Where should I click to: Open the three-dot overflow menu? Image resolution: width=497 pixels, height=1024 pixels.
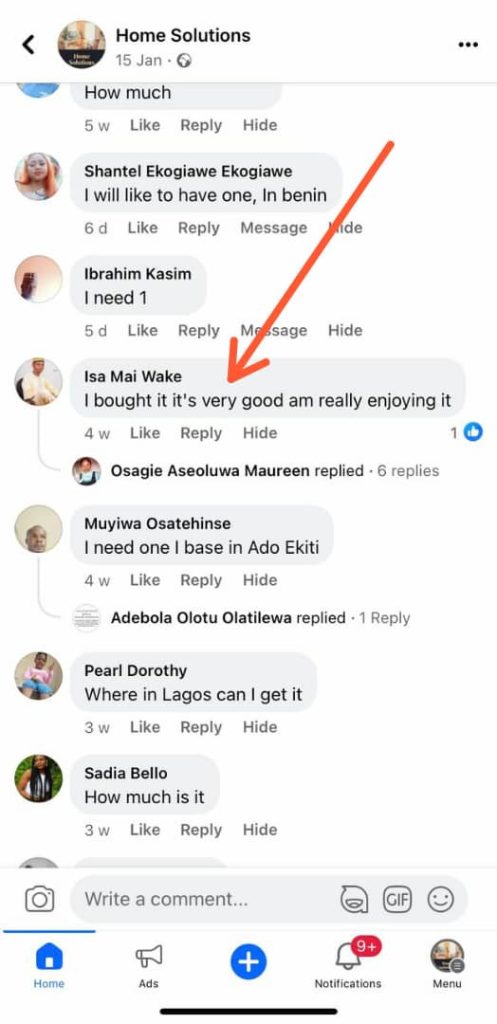(468, 44)
